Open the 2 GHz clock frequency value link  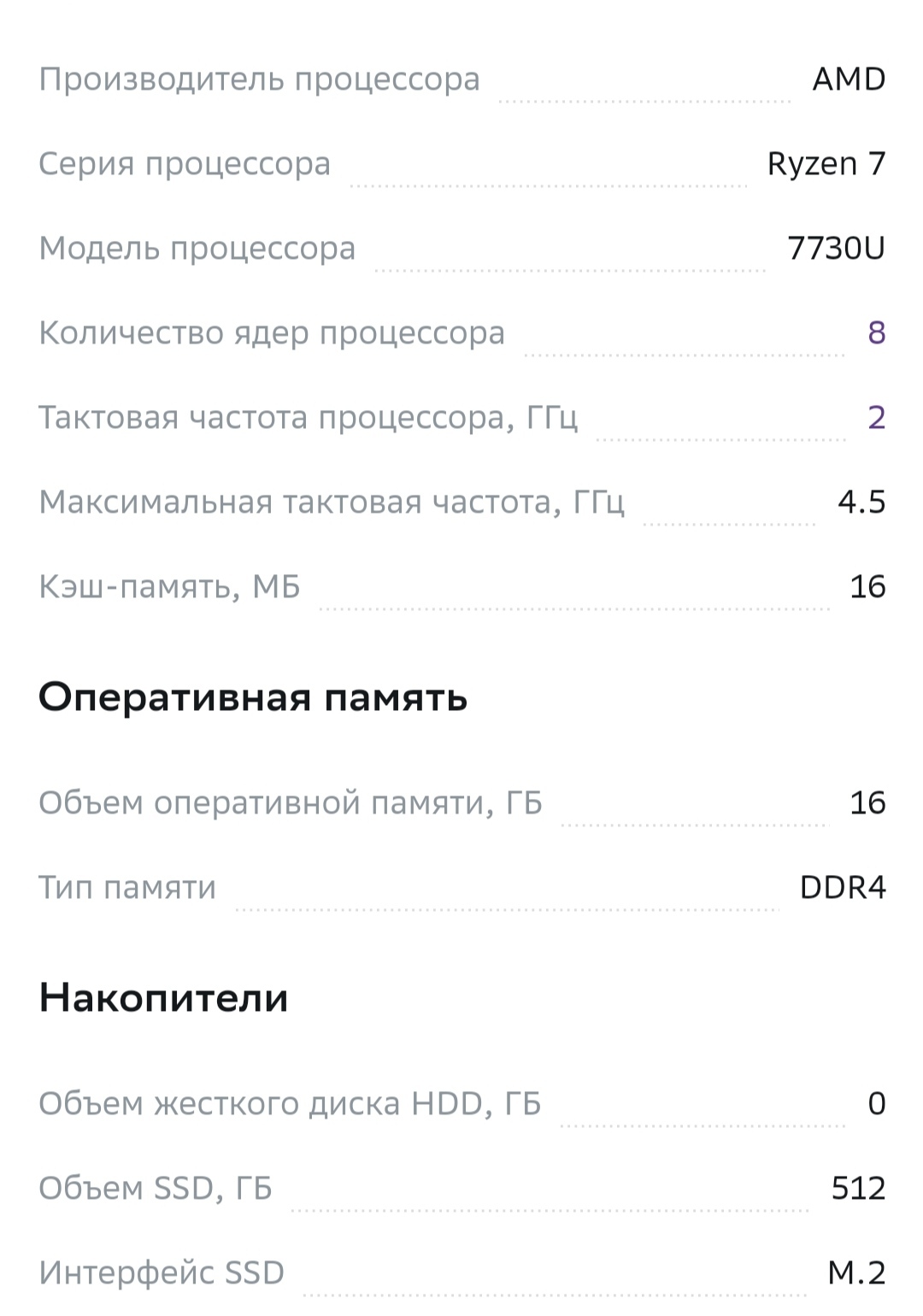[876, 417]
